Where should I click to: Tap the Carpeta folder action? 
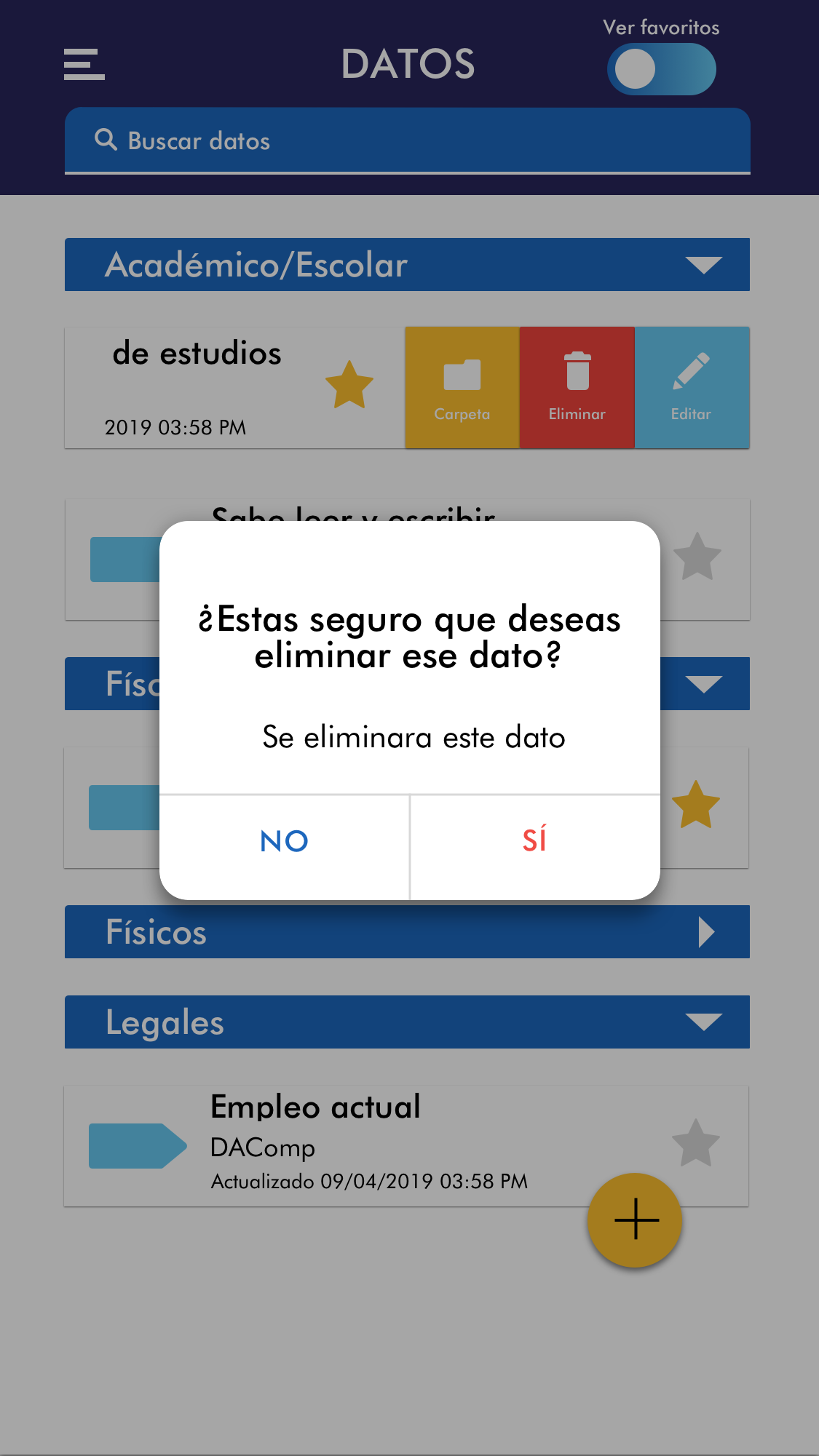pyautogui.click(x=462, y=387)
